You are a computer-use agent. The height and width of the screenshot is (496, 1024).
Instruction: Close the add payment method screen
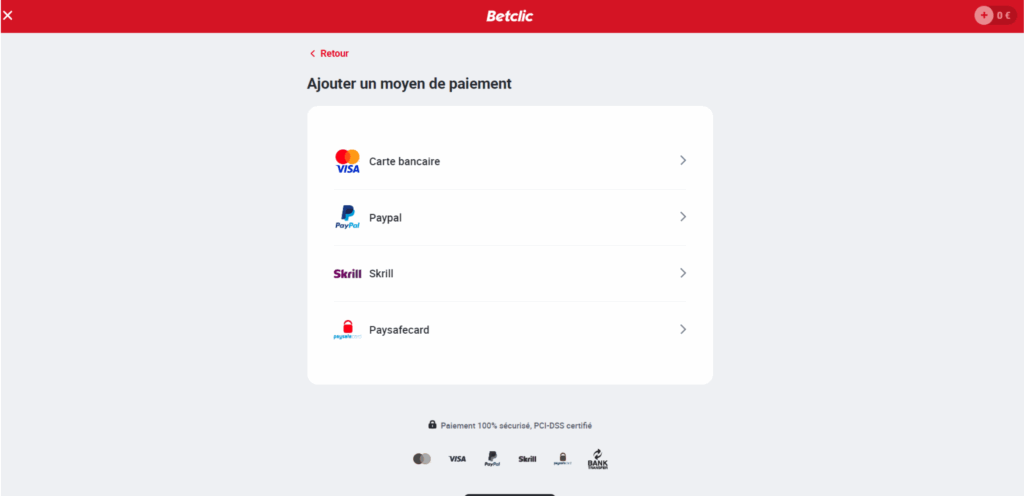pos(9,15)
